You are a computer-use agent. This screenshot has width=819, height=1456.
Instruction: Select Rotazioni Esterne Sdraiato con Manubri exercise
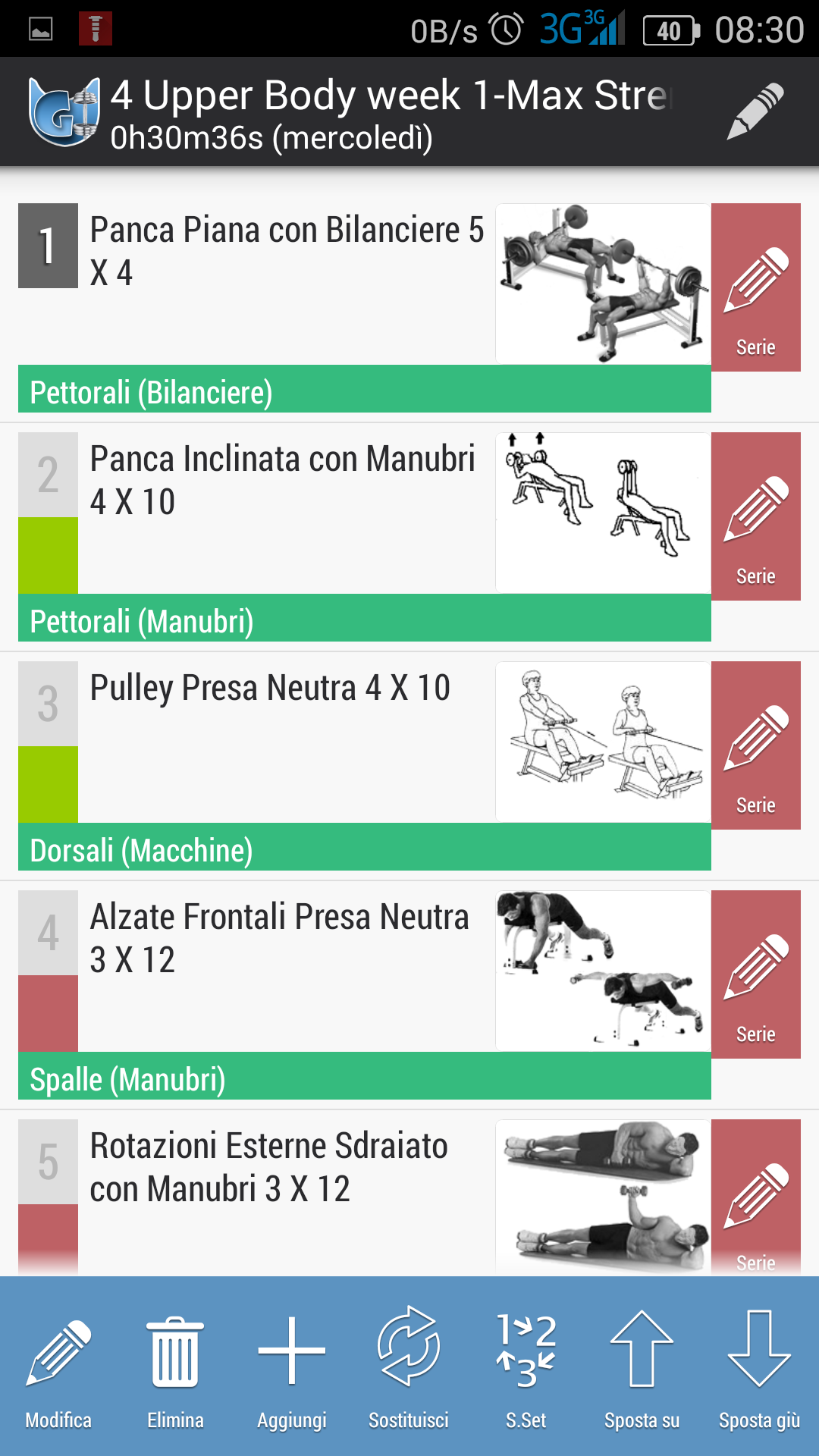(269, 1167)
